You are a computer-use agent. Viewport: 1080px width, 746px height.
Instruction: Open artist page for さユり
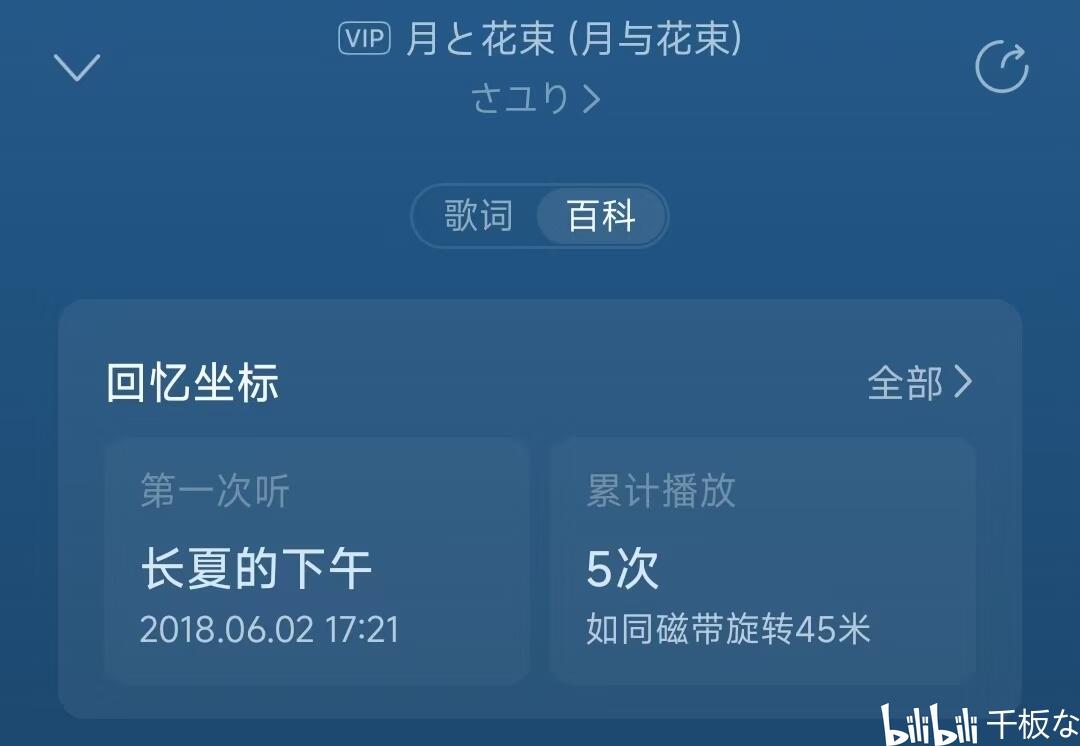[536, 99]
